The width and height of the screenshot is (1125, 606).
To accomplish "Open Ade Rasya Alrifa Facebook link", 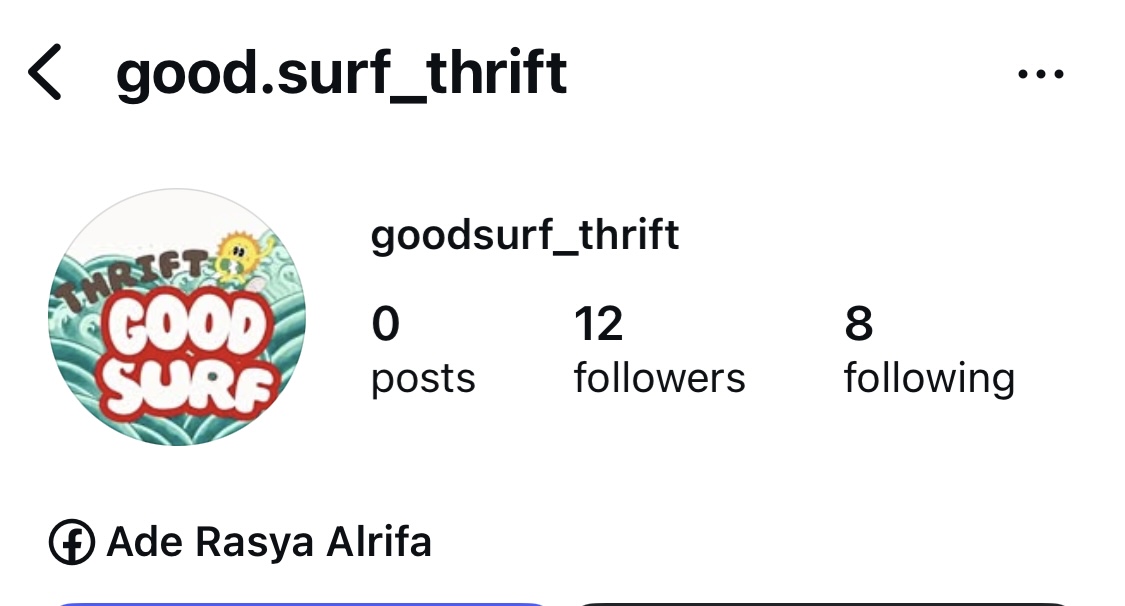I will pyautogui.click(x=241, y=542).
